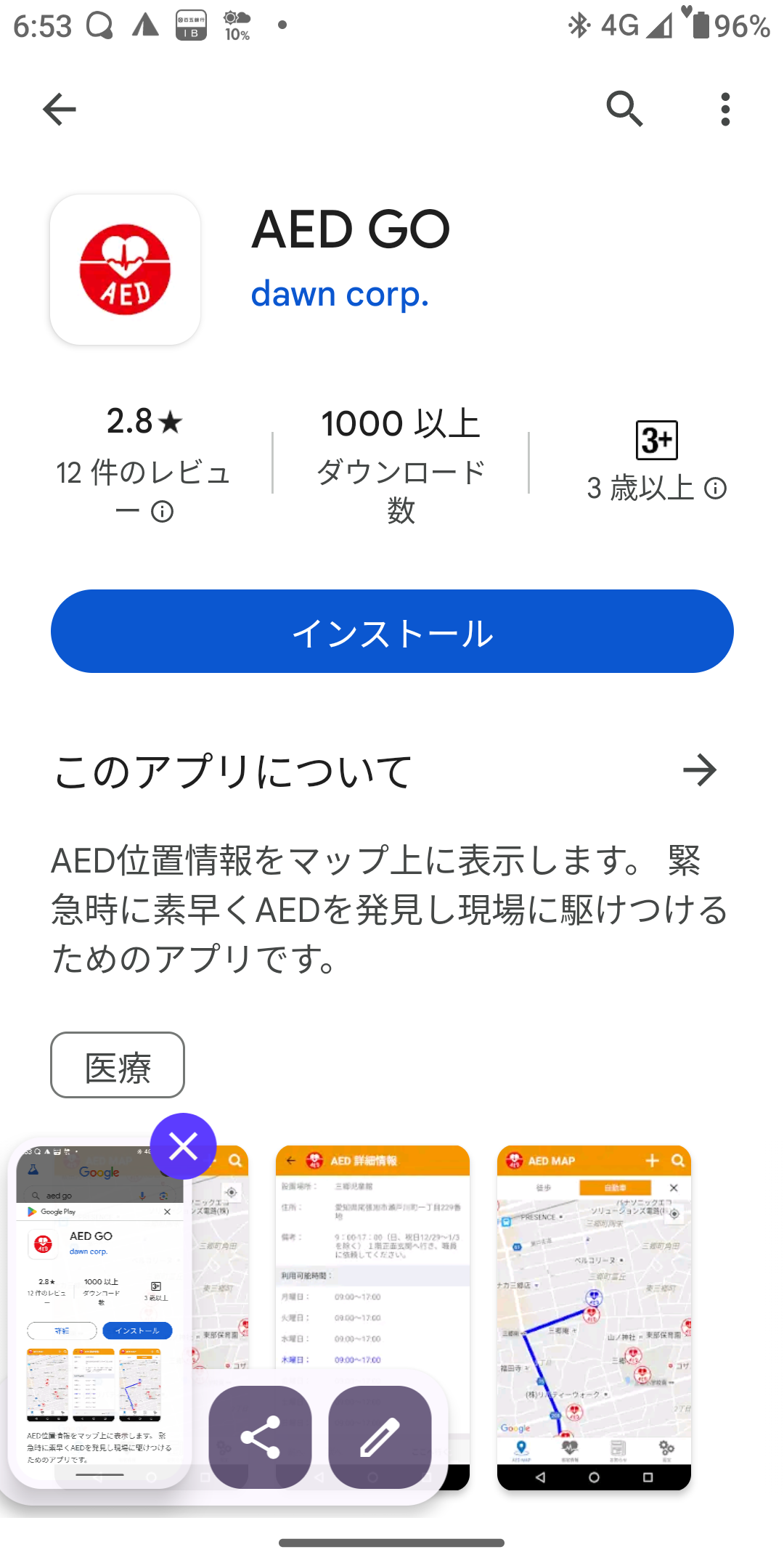The image size is (784, 1568).
Task: Show info about the 12 reviews rating
Action: tap(162, 512)
